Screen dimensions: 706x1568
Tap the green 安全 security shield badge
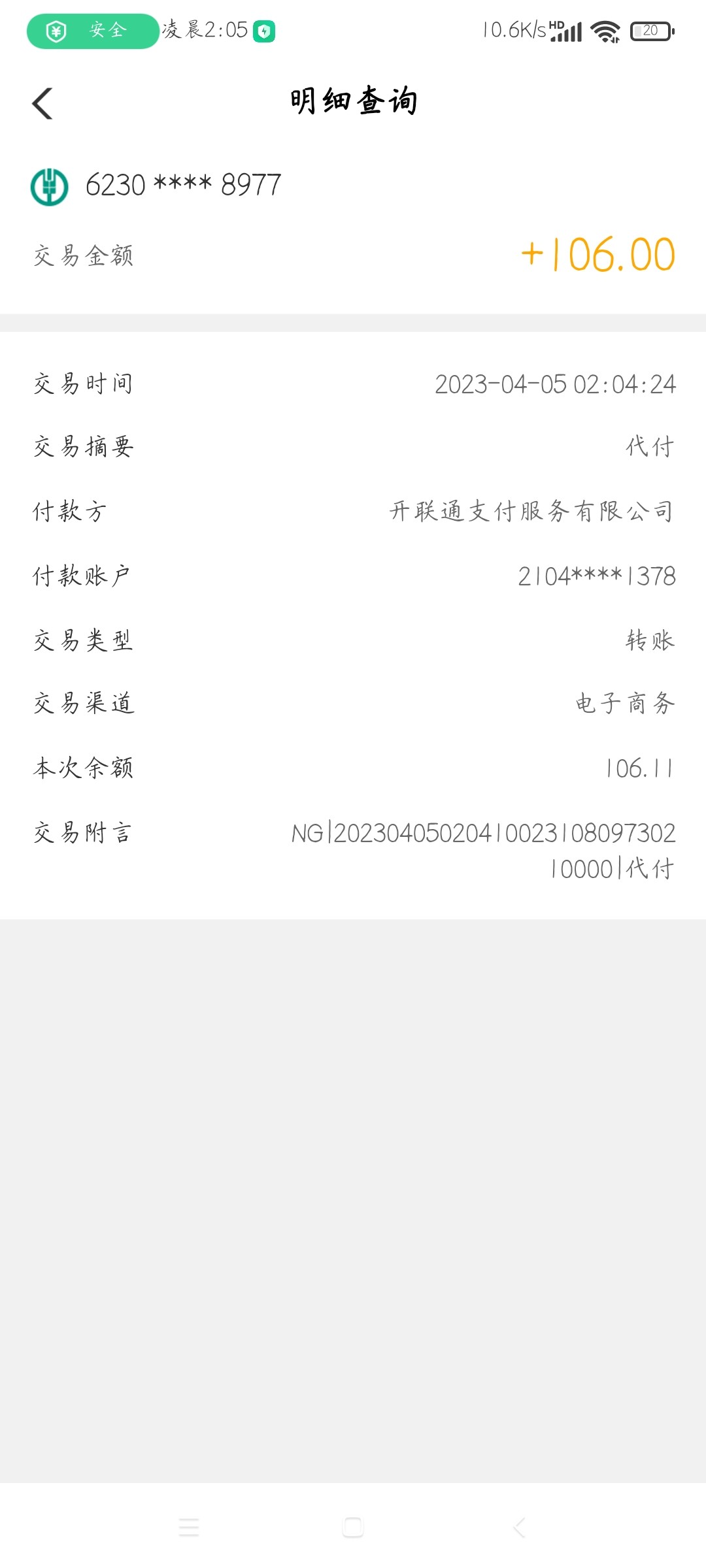click(x=92, y=31)
